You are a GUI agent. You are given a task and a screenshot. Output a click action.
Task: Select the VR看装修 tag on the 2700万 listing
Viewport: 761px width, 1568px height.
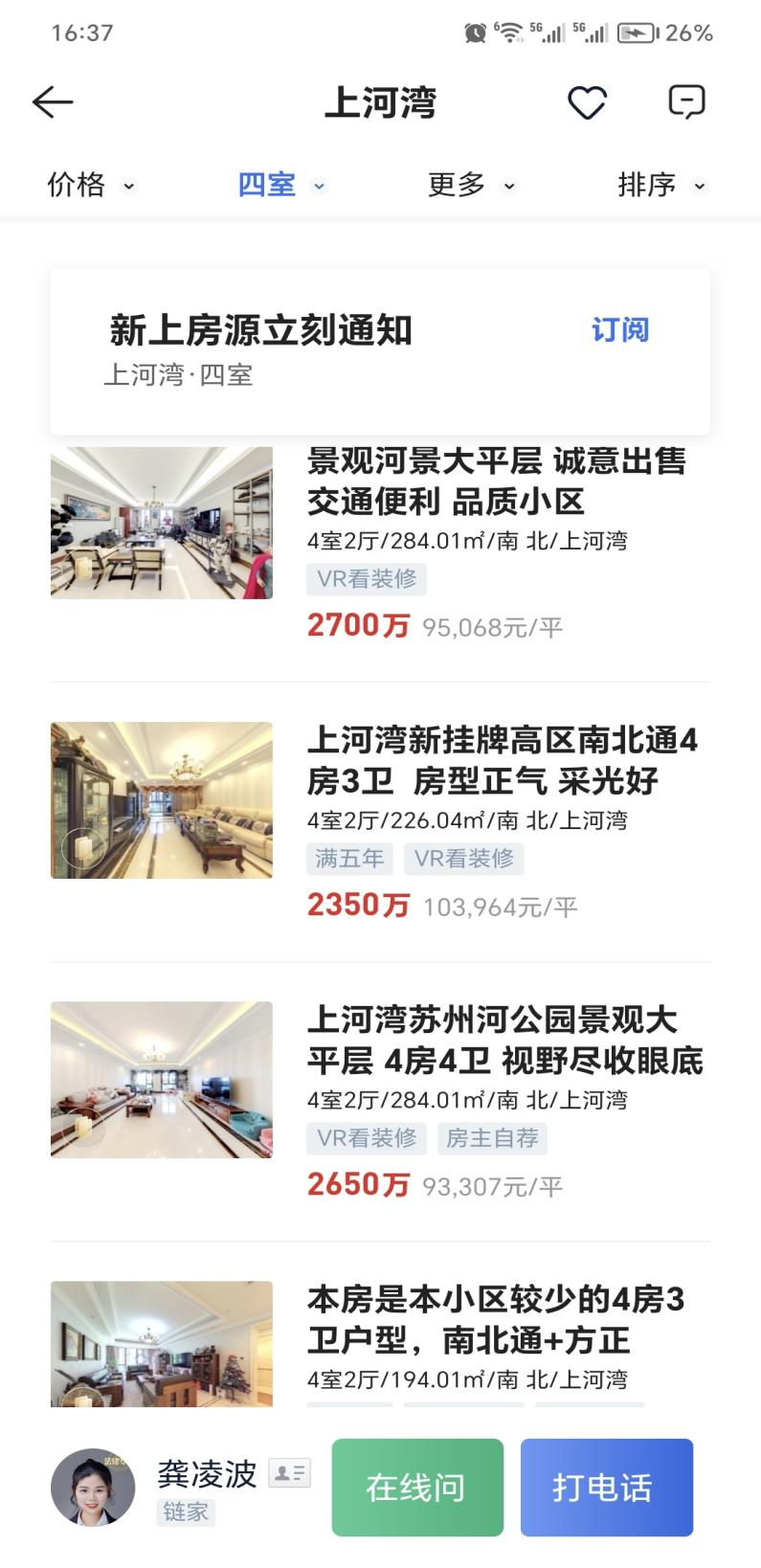pos(367,578)
